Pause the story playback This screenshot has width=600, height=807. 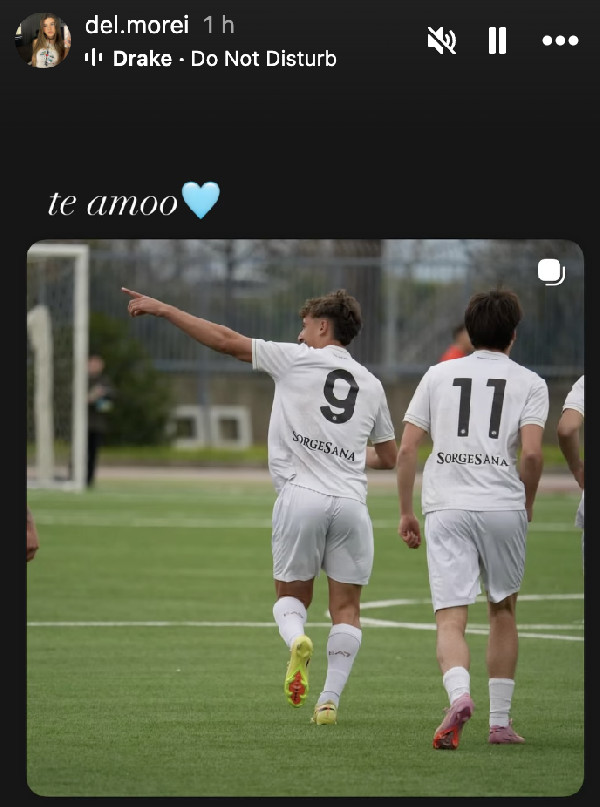497,40
